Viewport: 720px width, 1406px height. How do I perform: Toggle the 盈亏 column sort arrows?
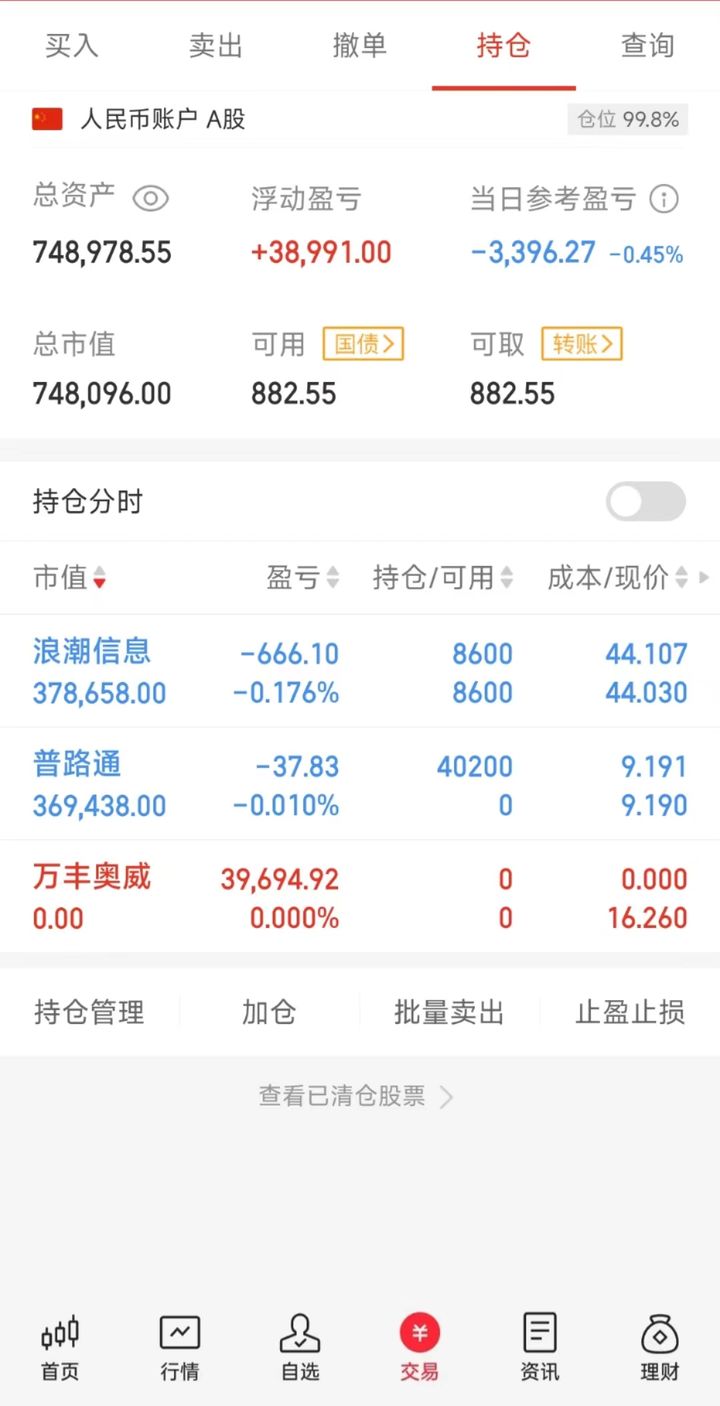tap(331, 578)
